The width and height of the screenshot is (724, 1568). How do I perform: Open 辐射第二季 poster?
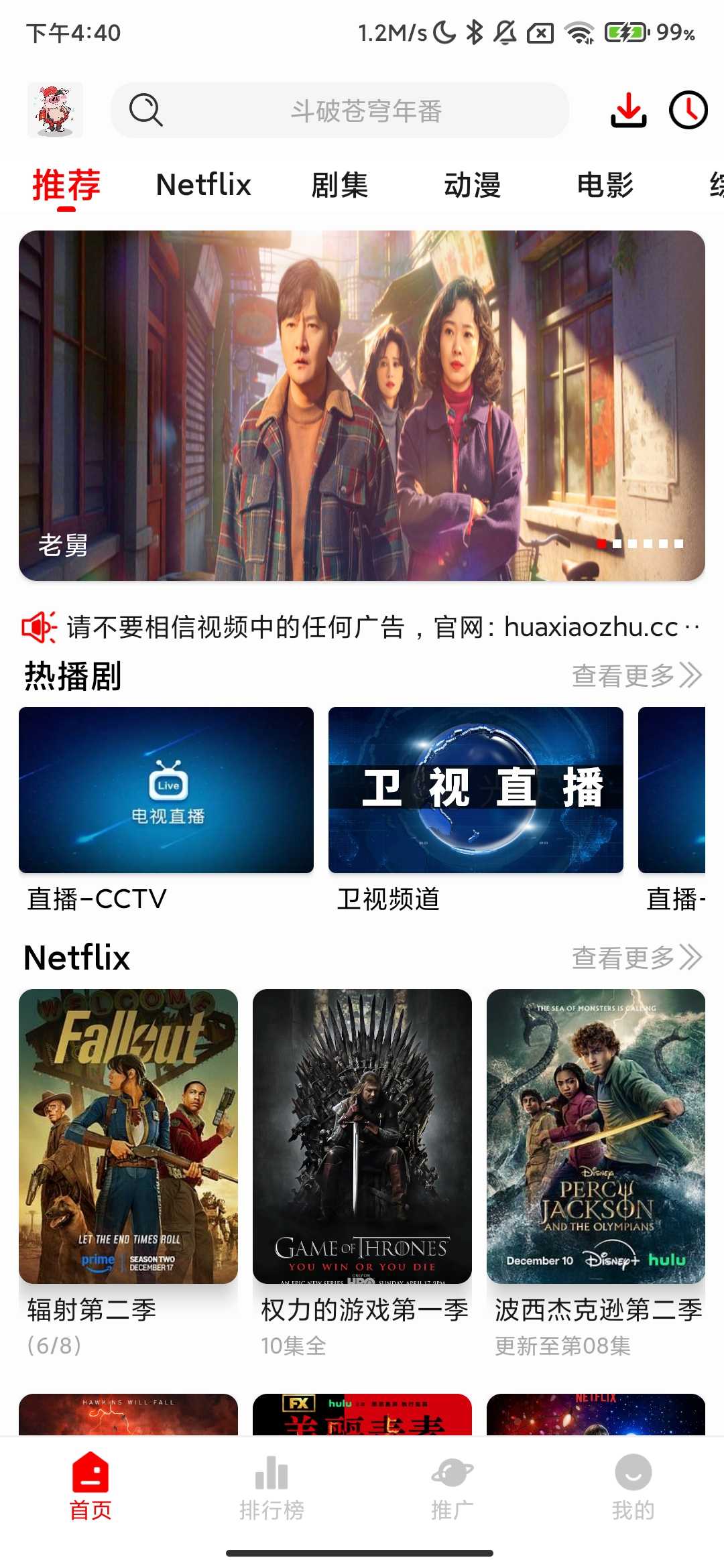point(128,1136)
